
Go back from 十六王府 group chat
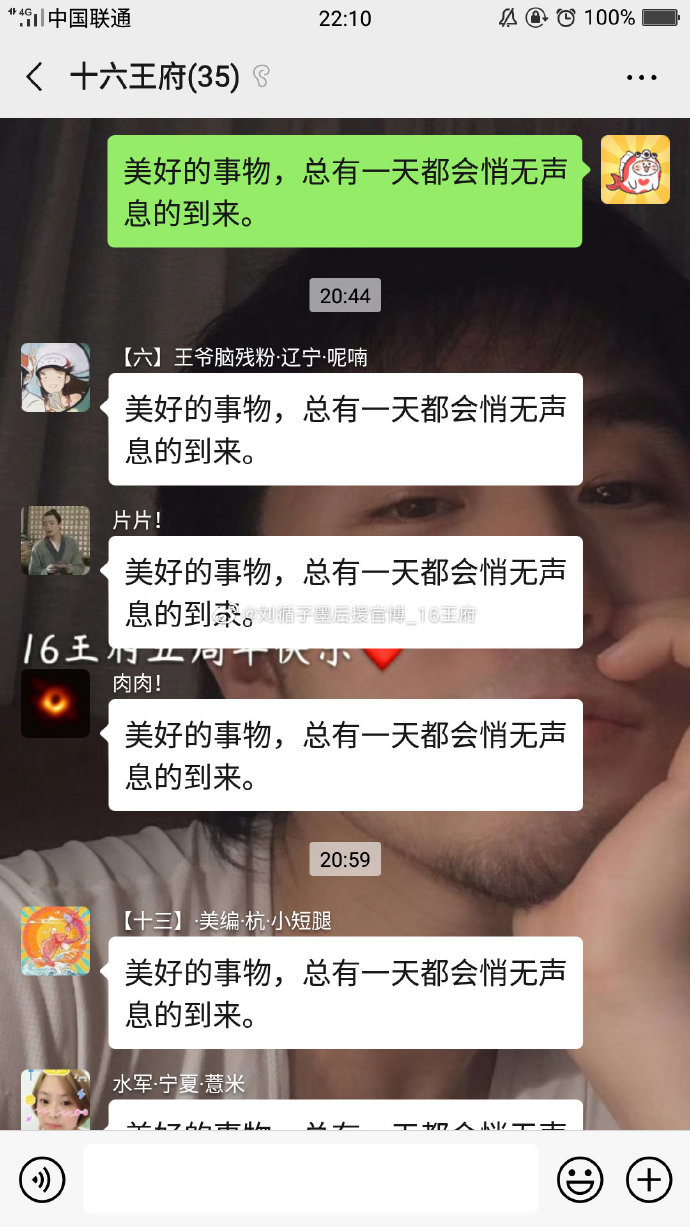pos(35,77)
